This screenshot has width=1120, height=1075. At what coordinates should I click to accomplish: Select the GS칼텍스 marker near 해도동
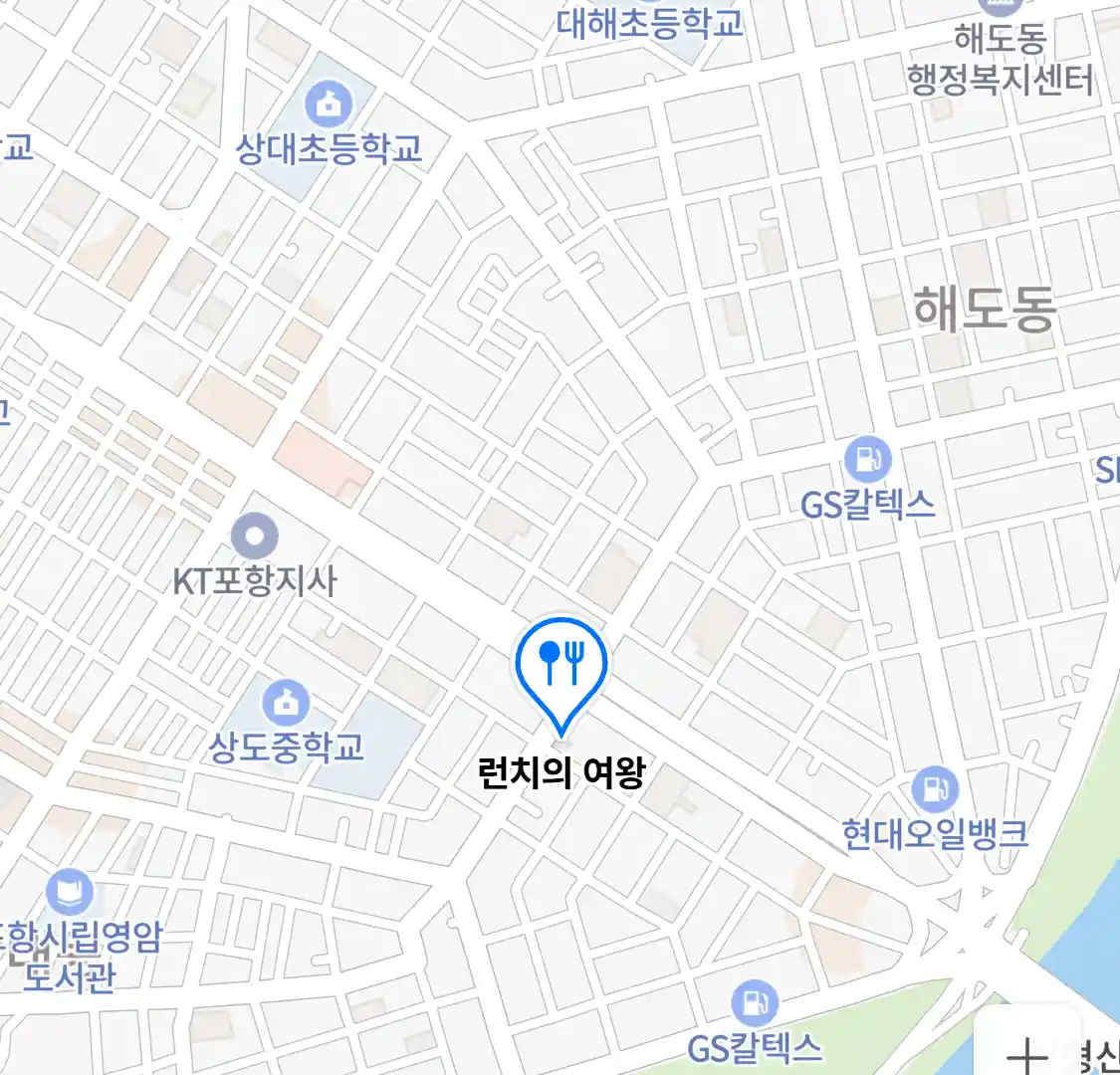point(868,460)
